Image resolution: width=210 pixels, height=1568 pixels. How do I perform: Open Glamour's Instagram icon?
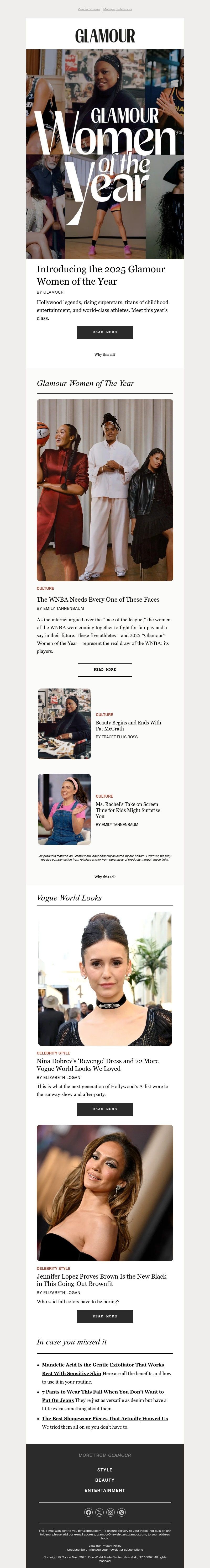coord(110,1512)
